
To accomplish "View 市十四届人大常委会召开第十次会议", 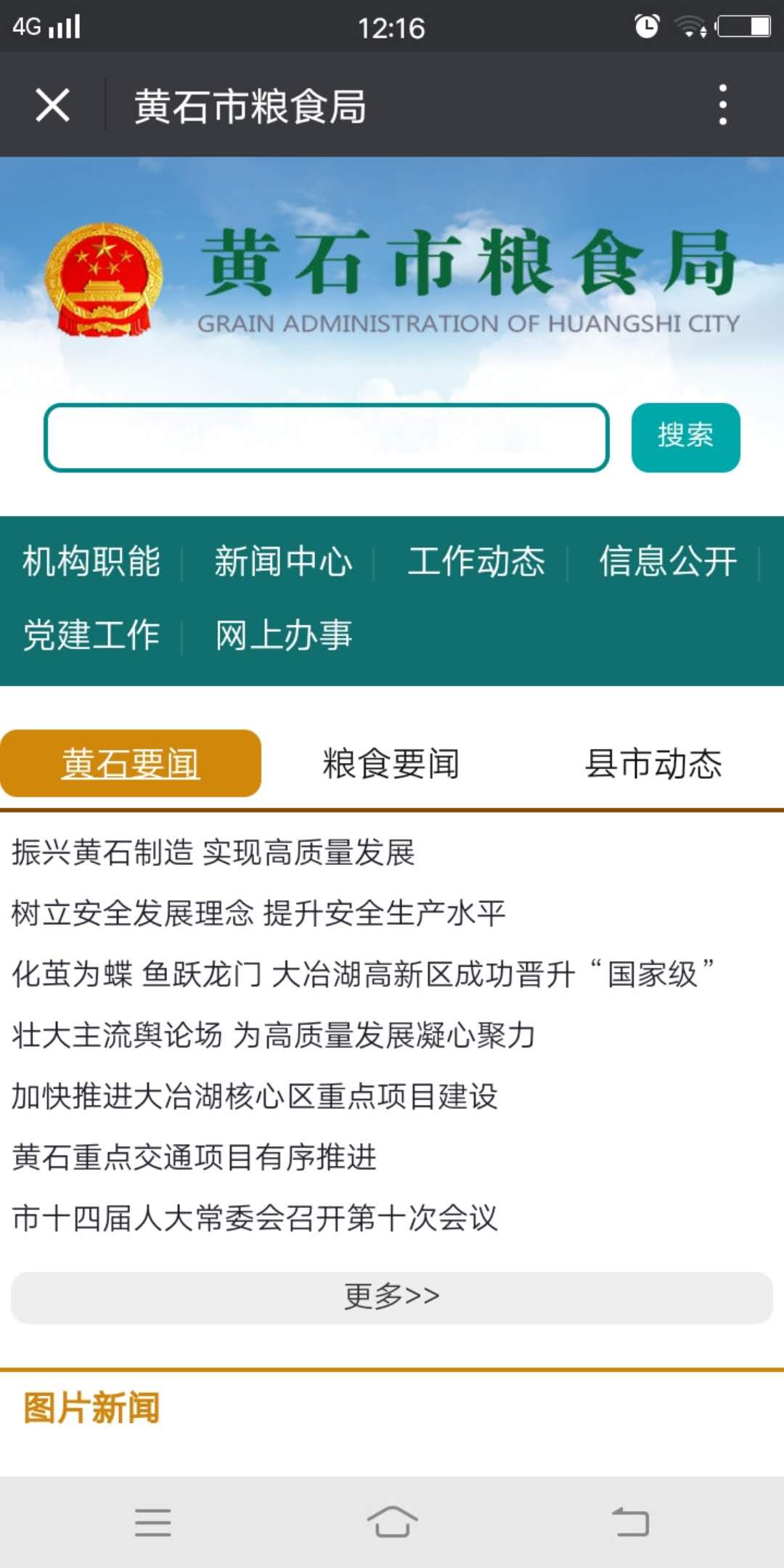I will (x=255, y=1218).
